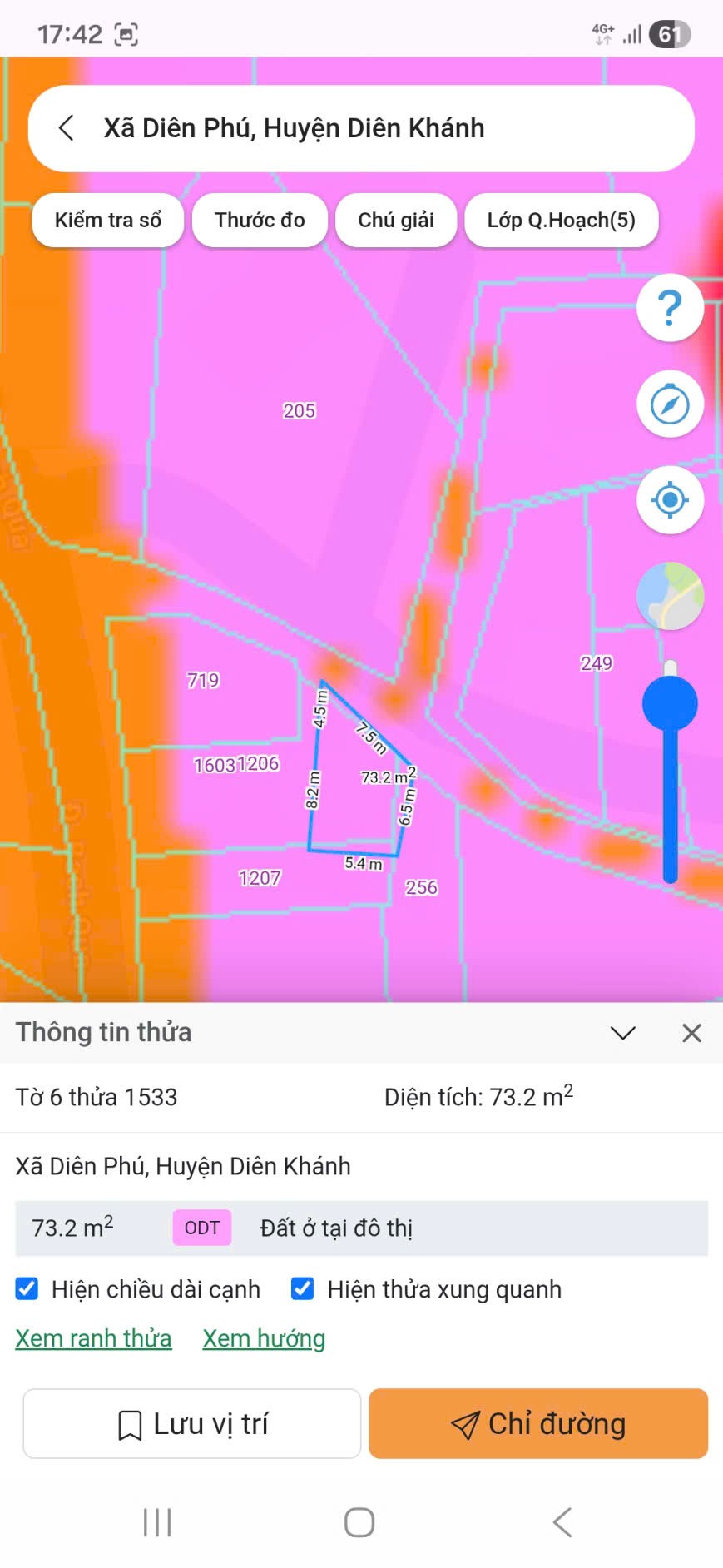This screenshot has height=1568, width=723.
Task: Tap the blue opacity slider handle
Action: tap(670, 704)
